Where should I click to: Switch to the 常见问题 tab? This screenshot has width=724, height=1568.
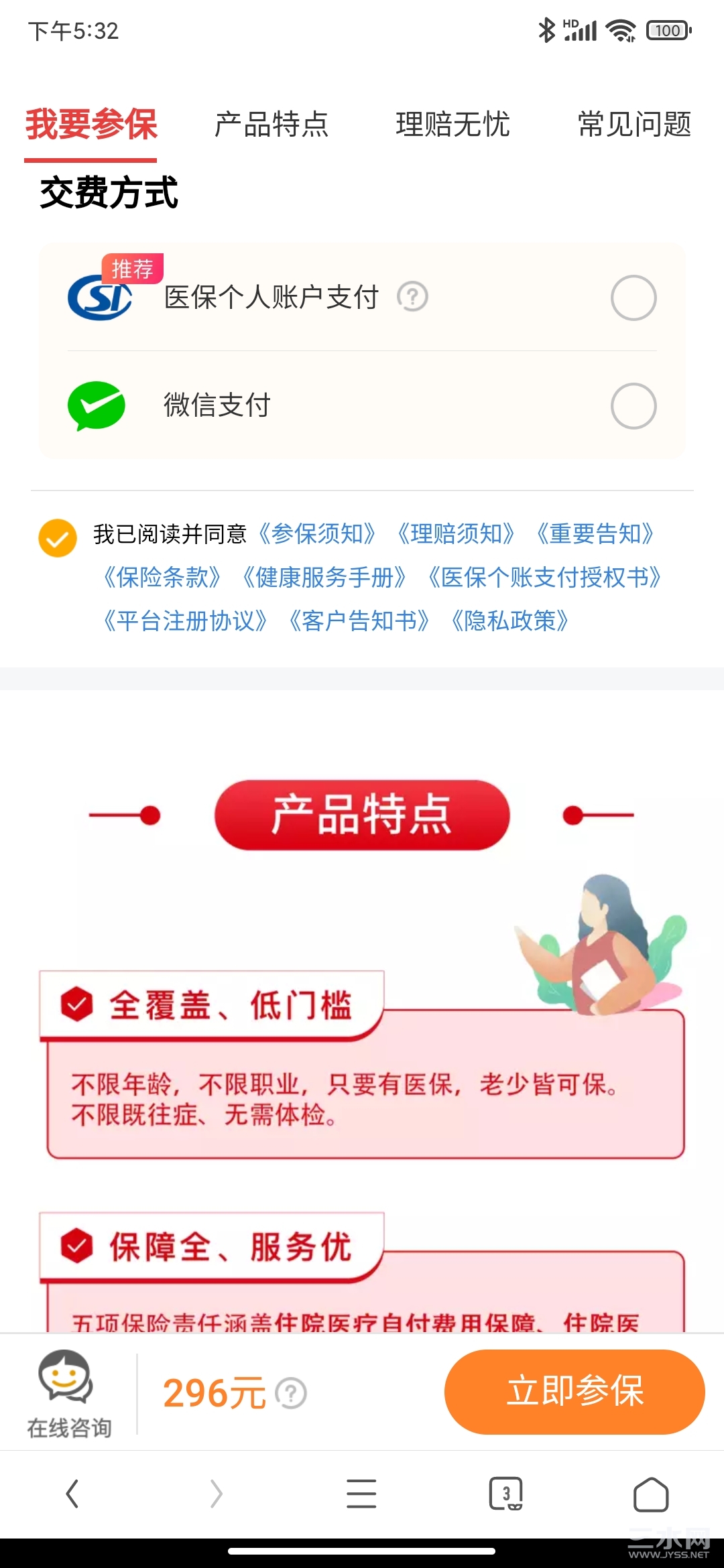(x=634, y=125)
